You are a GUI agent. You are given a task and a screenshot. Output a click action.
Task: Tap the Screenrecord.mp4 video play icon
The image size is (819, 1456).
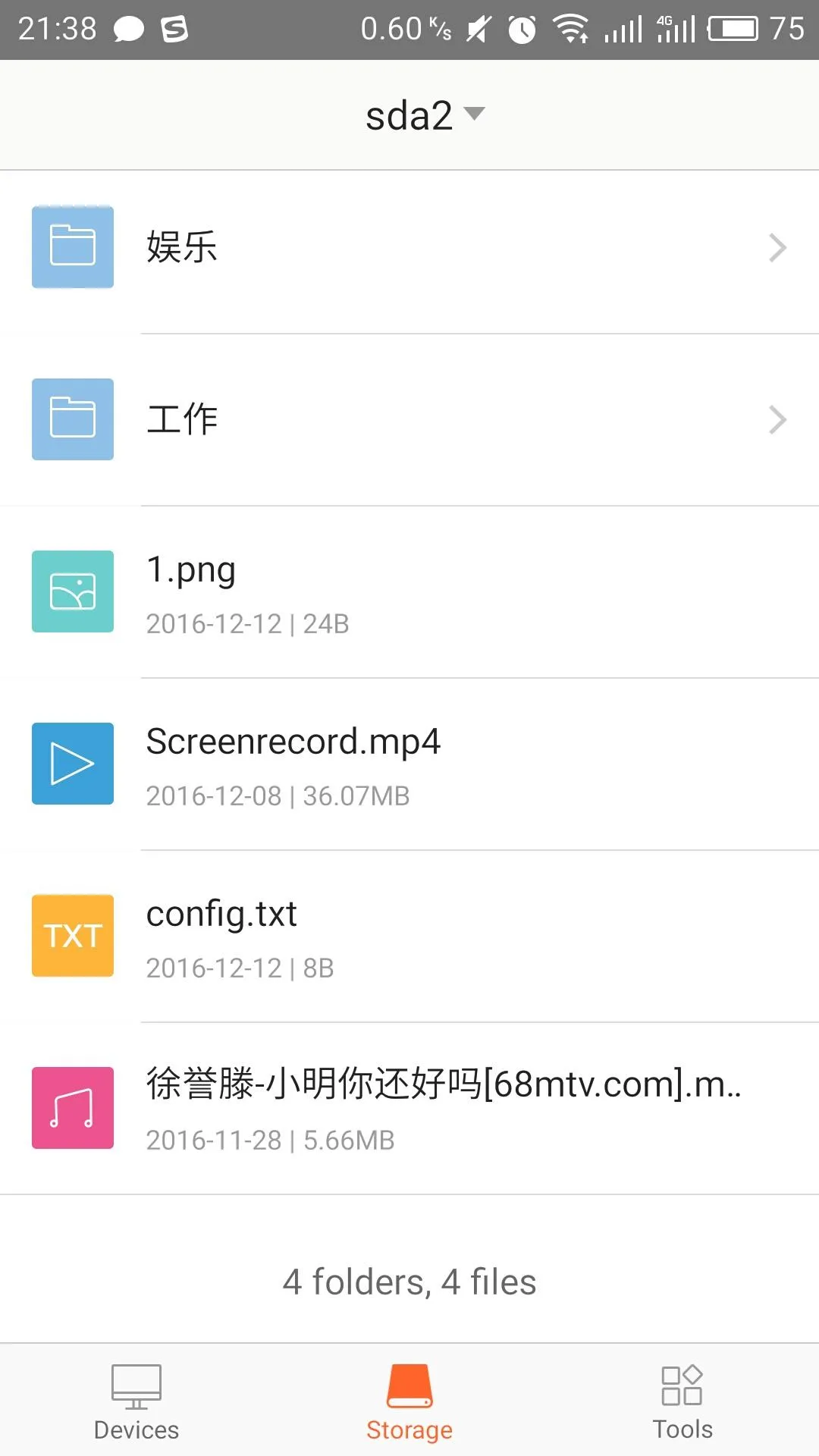click(72, 764)
